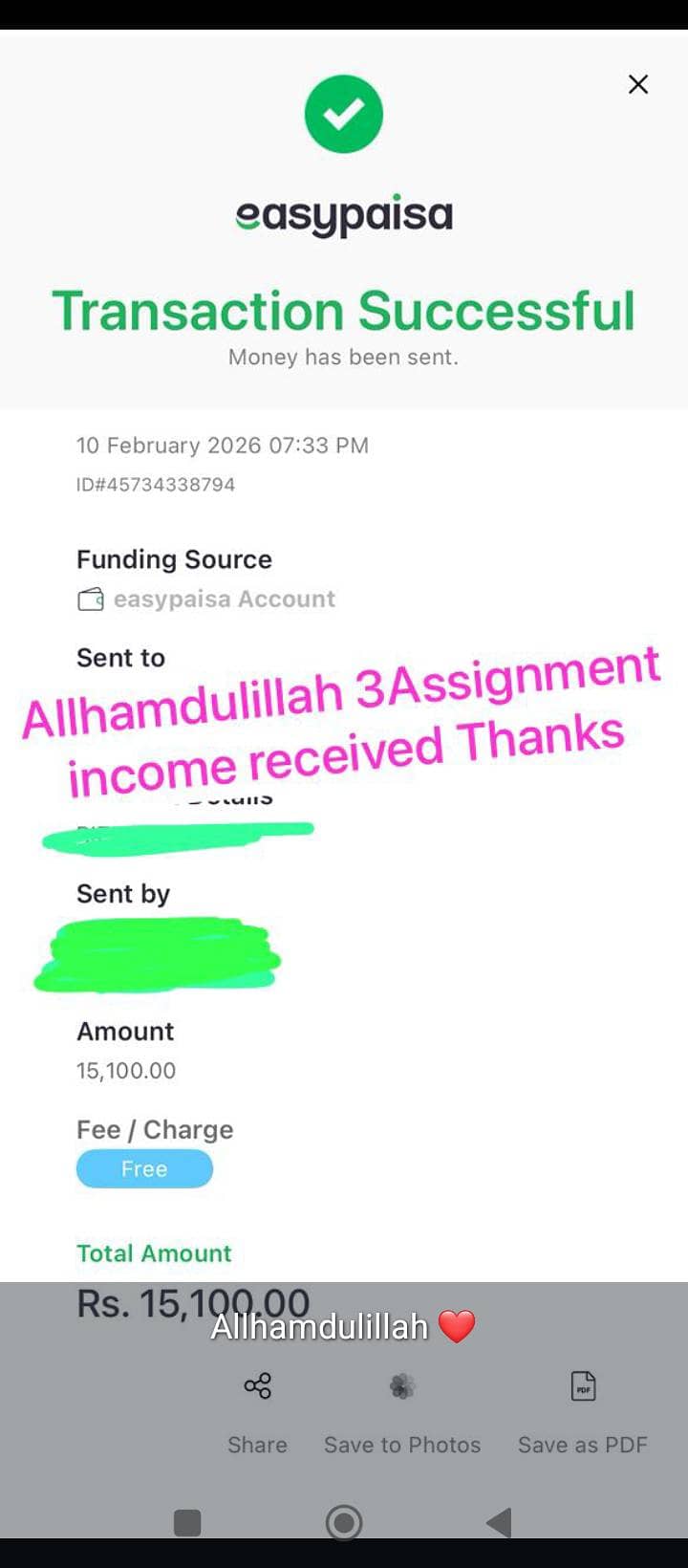The width and height of the screenshot is (688, 1568).
Task: Close the transaction receipt with the X
Action: pyautogui.click(x=637, y=84)
